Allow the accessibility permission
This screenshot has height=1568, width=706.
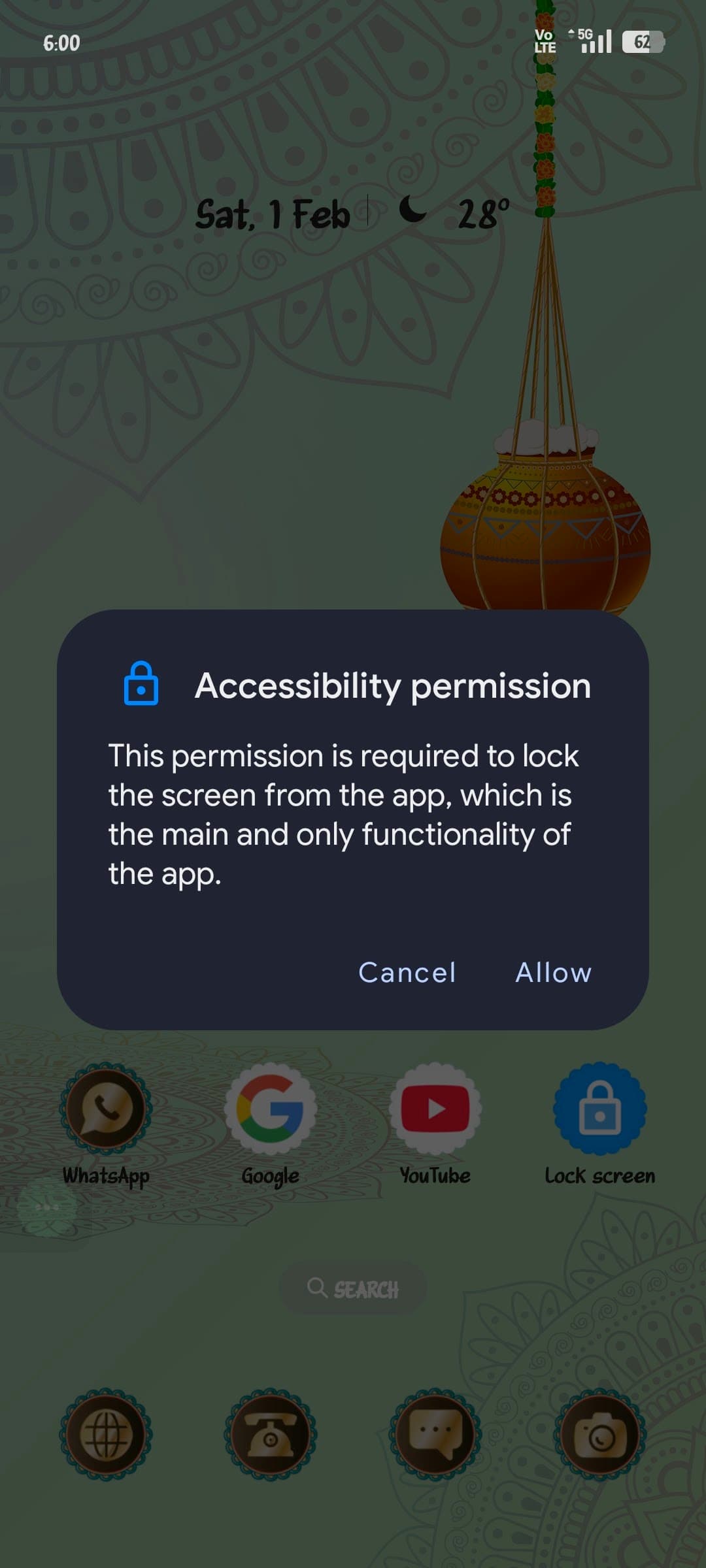click(553, 973)
